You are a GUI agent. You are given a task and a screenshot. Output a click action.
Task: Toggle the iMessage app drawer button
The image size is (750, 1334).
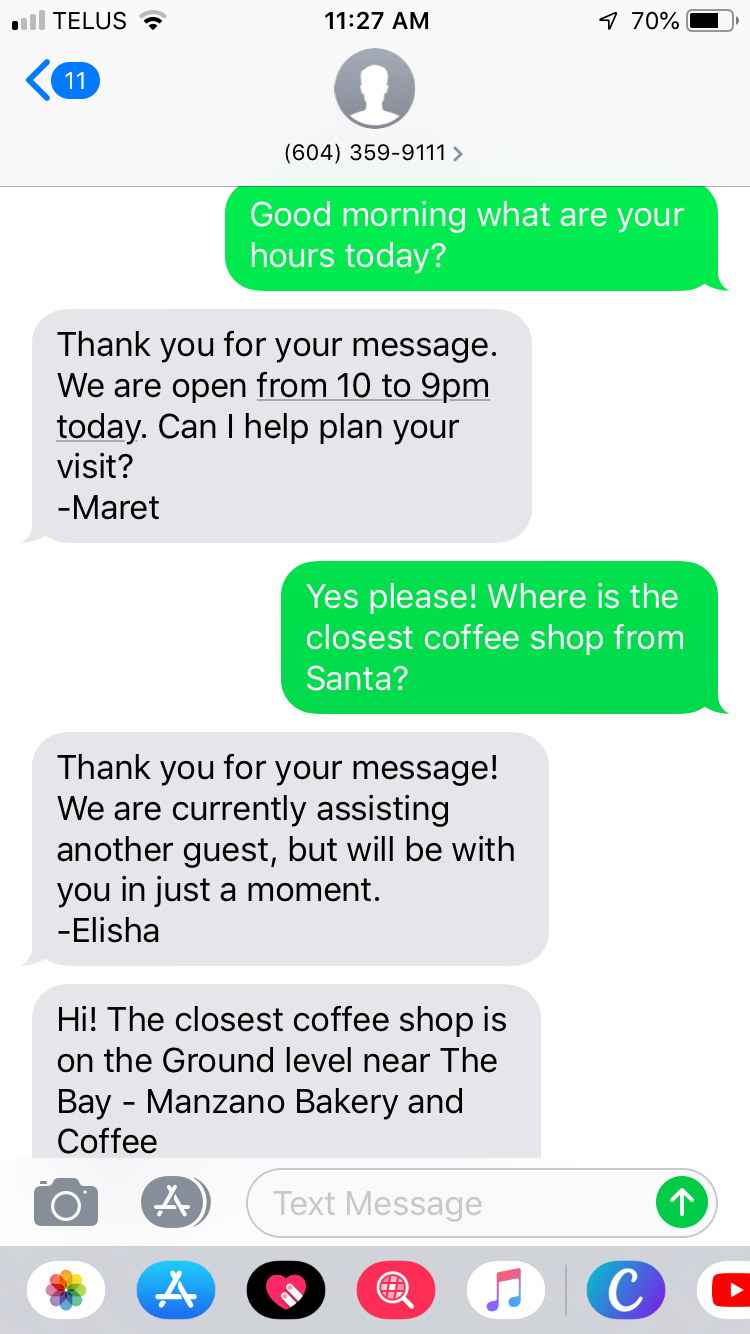(176, 1202)
